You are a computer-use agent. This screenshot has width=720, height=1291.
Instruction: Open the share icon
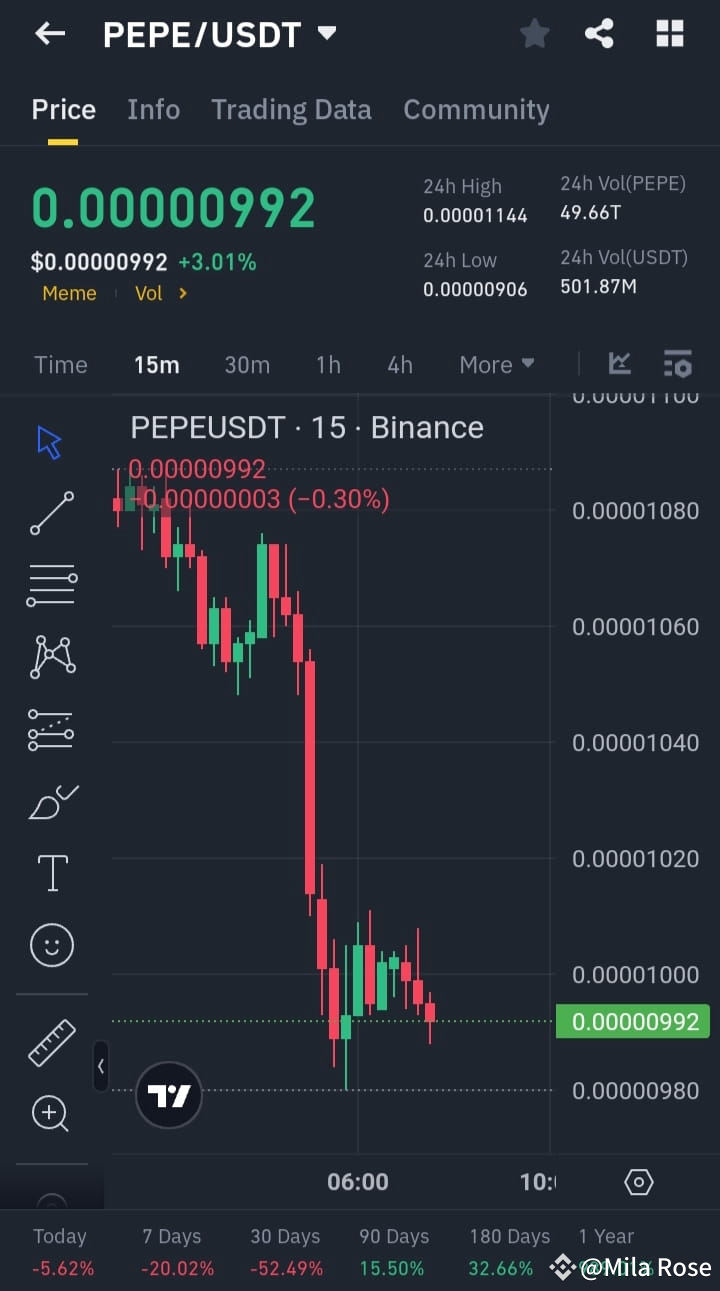600,33
